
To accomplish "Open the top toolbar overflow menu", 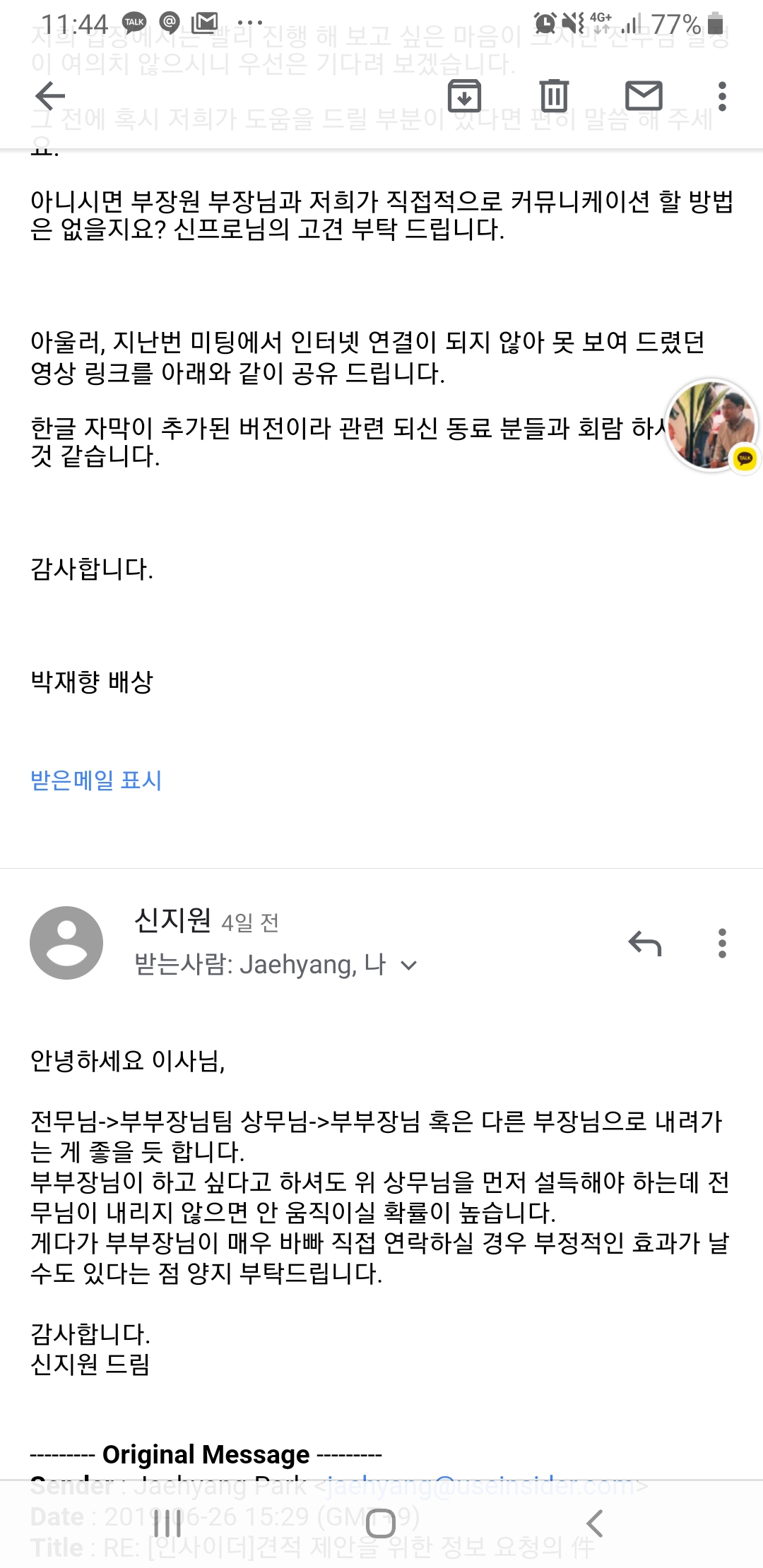I will tap(721, 96).
